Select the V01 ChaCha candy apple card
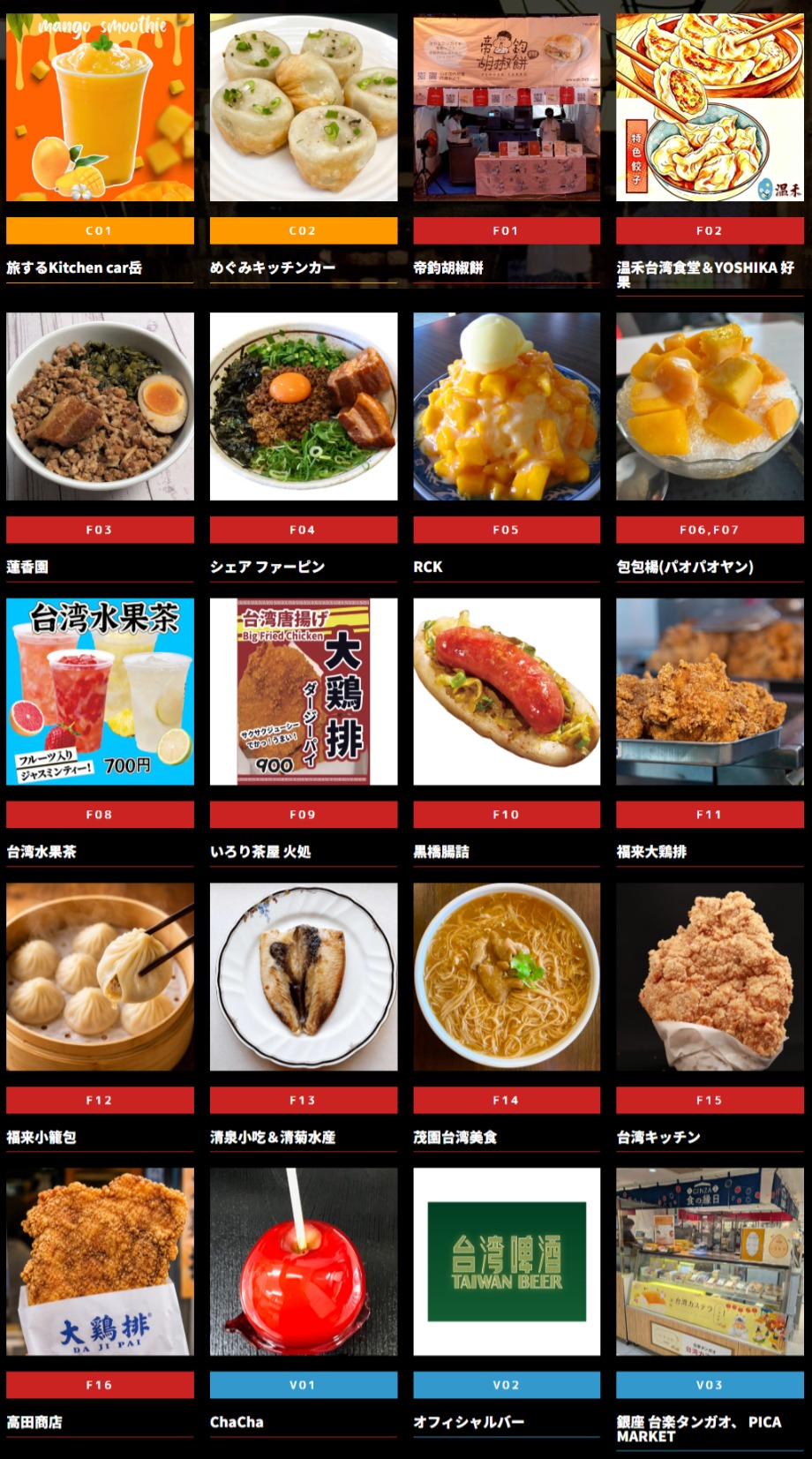Screen dimensions: 812x1459 tap(304, 1303)
